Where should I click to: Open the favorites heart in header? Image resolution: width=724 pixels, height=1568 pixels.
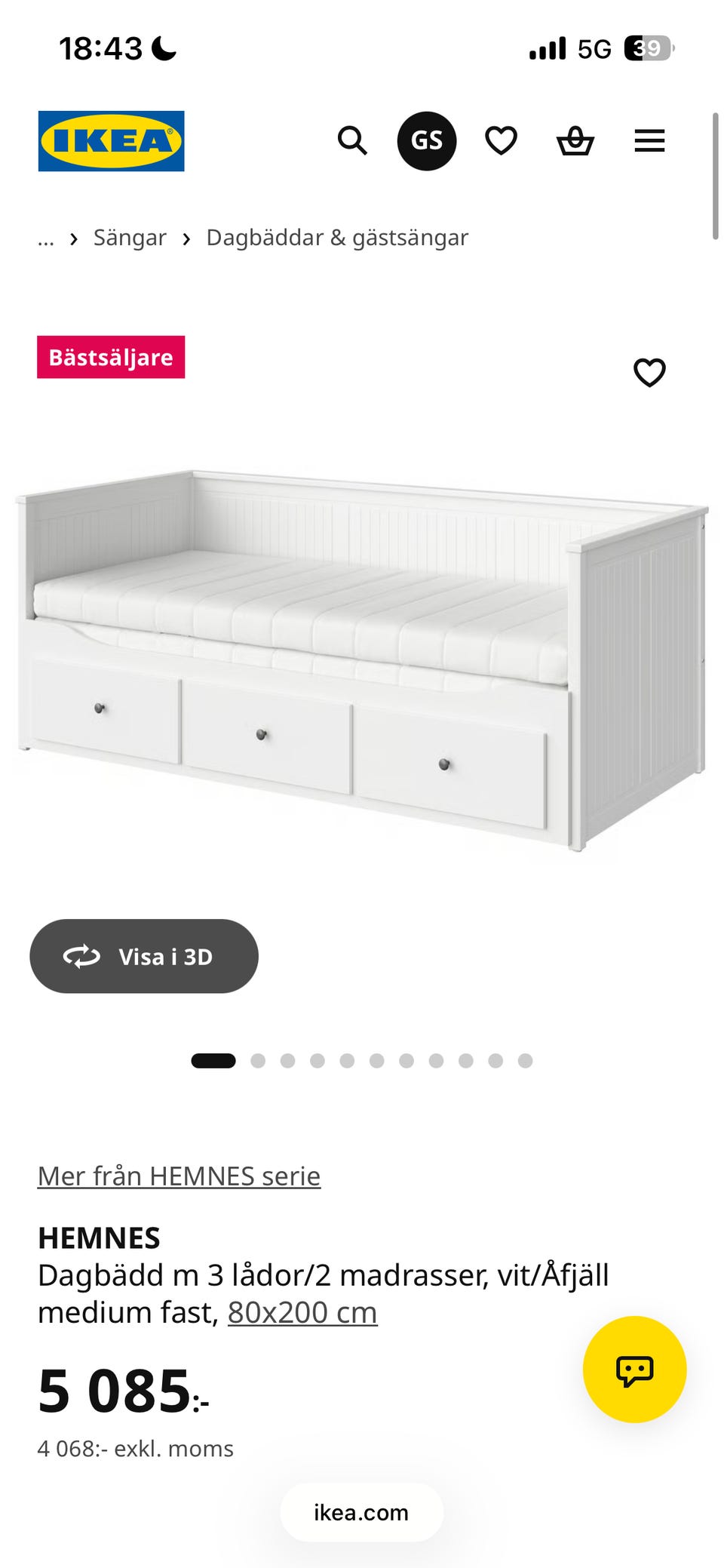[501, 141]
